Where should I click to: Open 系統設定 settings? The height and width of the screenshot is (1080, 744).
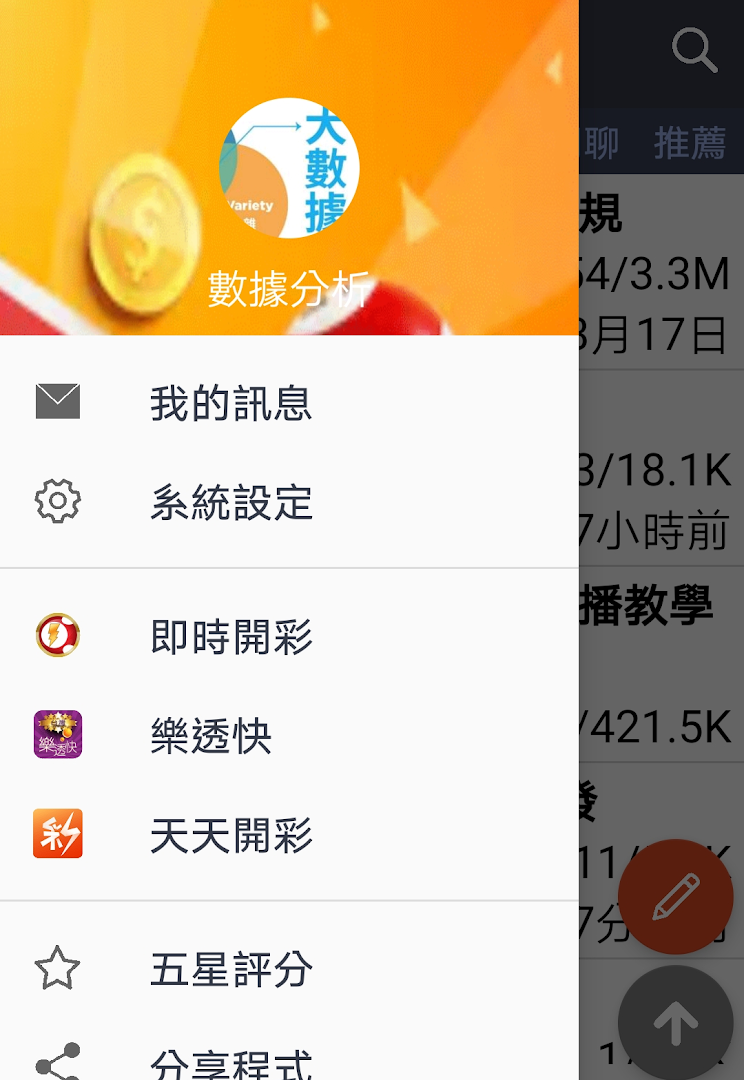pos(231,502)
